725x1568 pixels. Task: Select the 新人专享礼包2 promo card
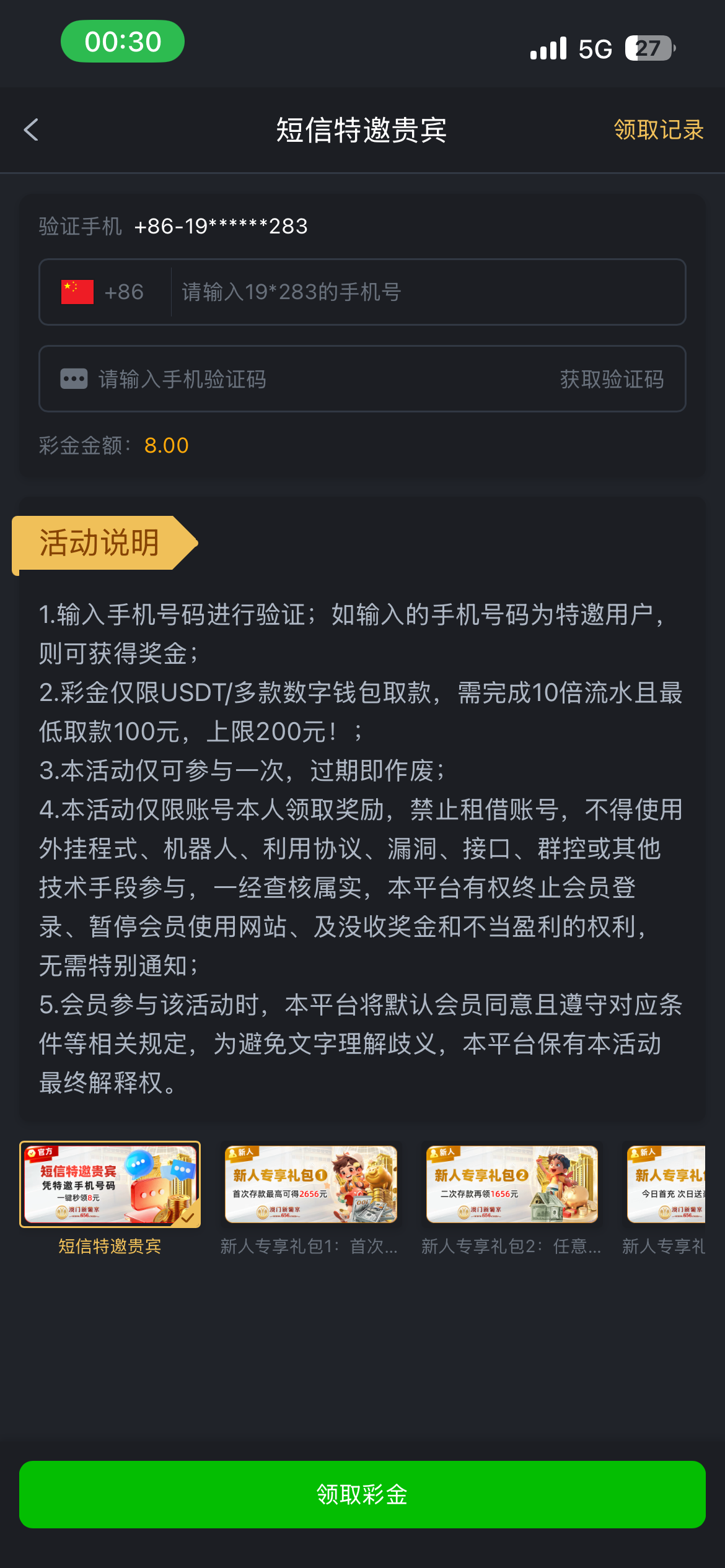pyautogui.click(x=511, y=1185)
